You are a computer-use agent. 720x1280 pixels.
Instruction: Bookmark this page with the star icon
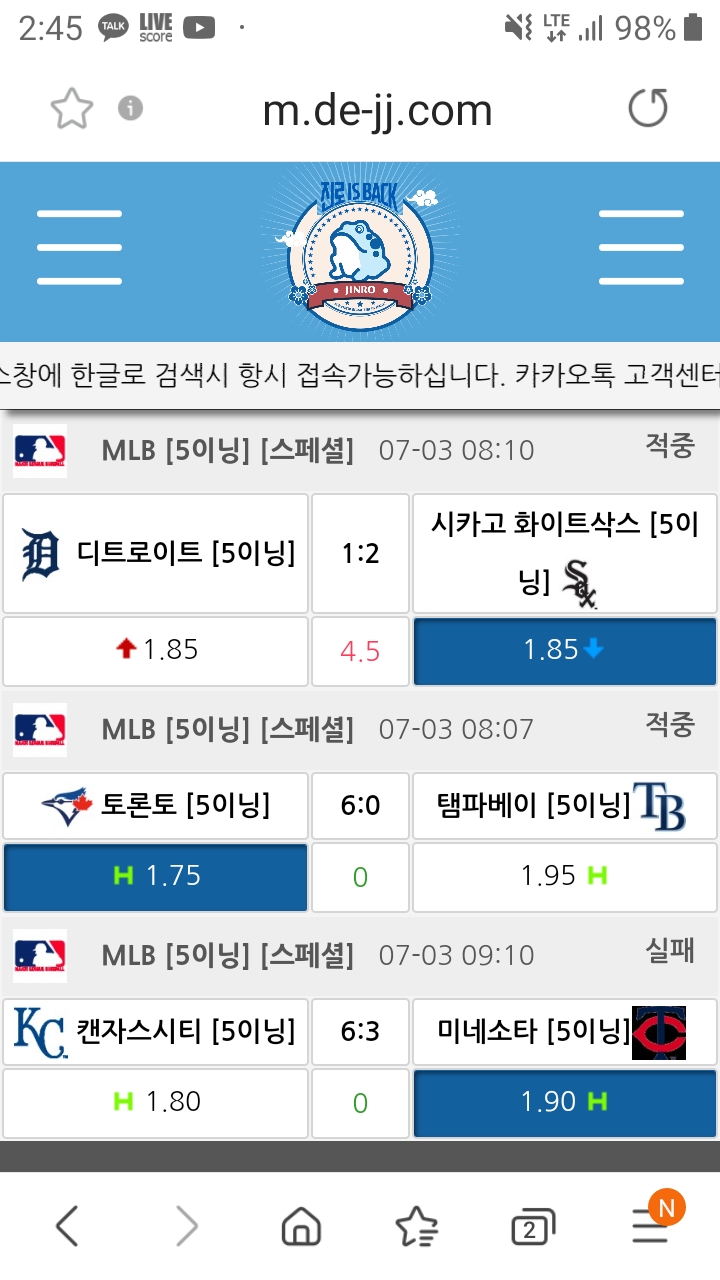[x=71, y=109]
